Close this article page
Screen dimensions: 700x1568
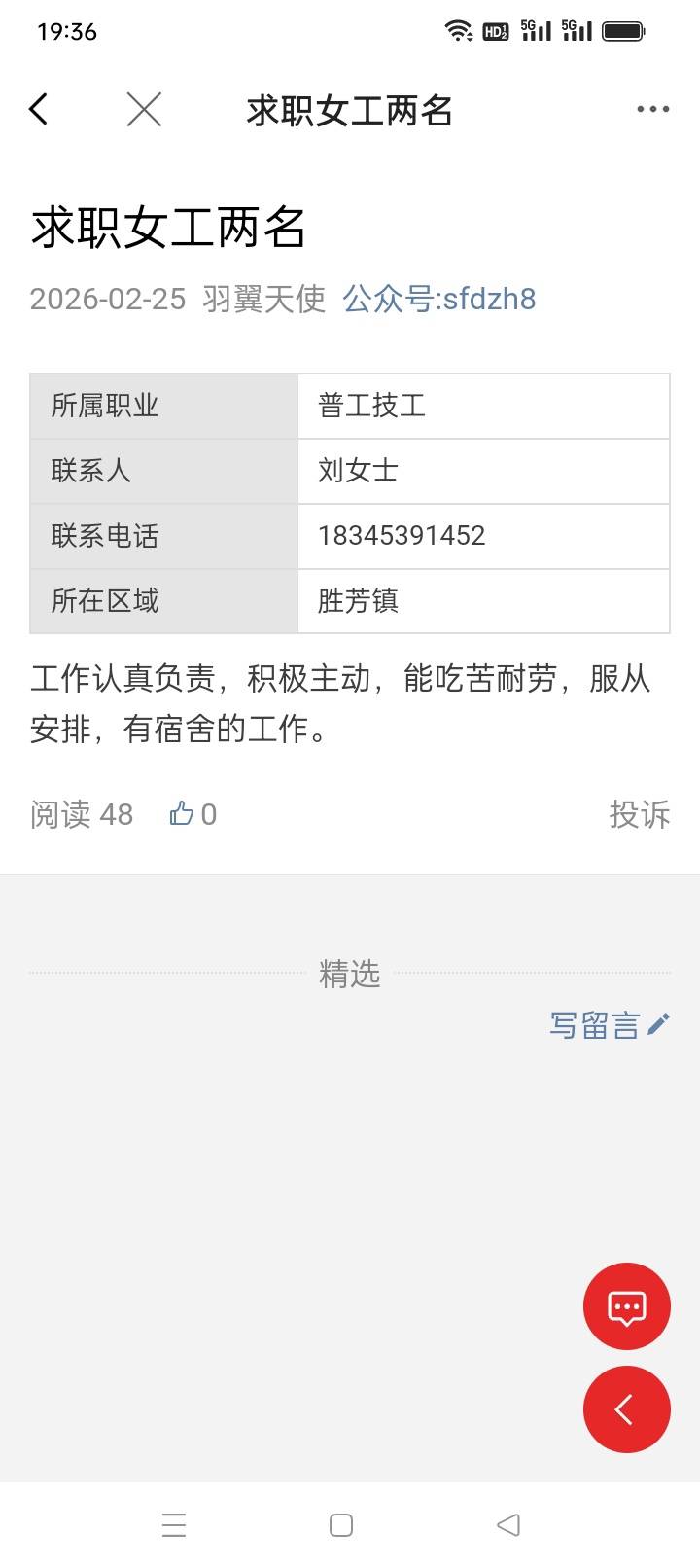pyautogui.click(x=144, y=110)
